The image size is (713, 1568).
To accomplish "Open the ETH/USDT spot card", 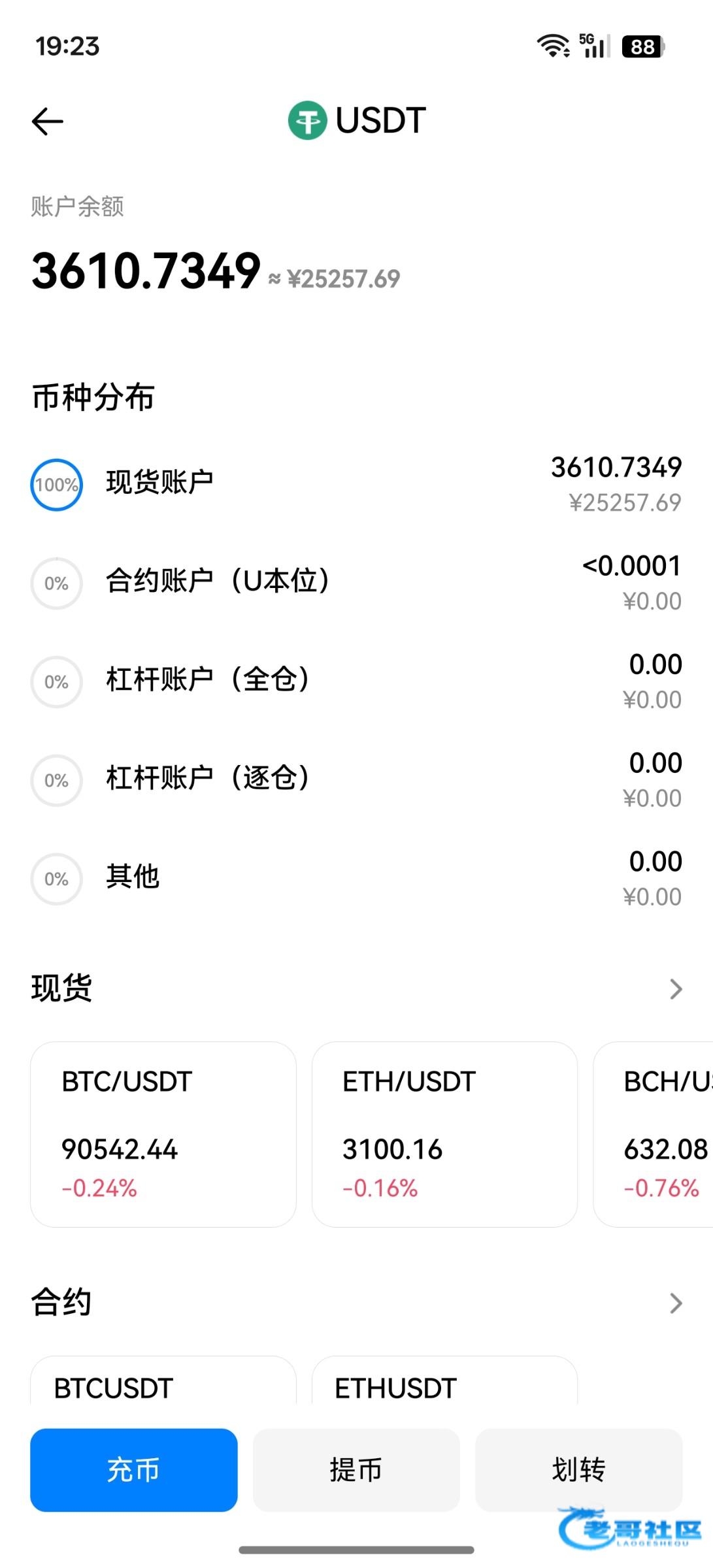I will (x=444, y=1134).
